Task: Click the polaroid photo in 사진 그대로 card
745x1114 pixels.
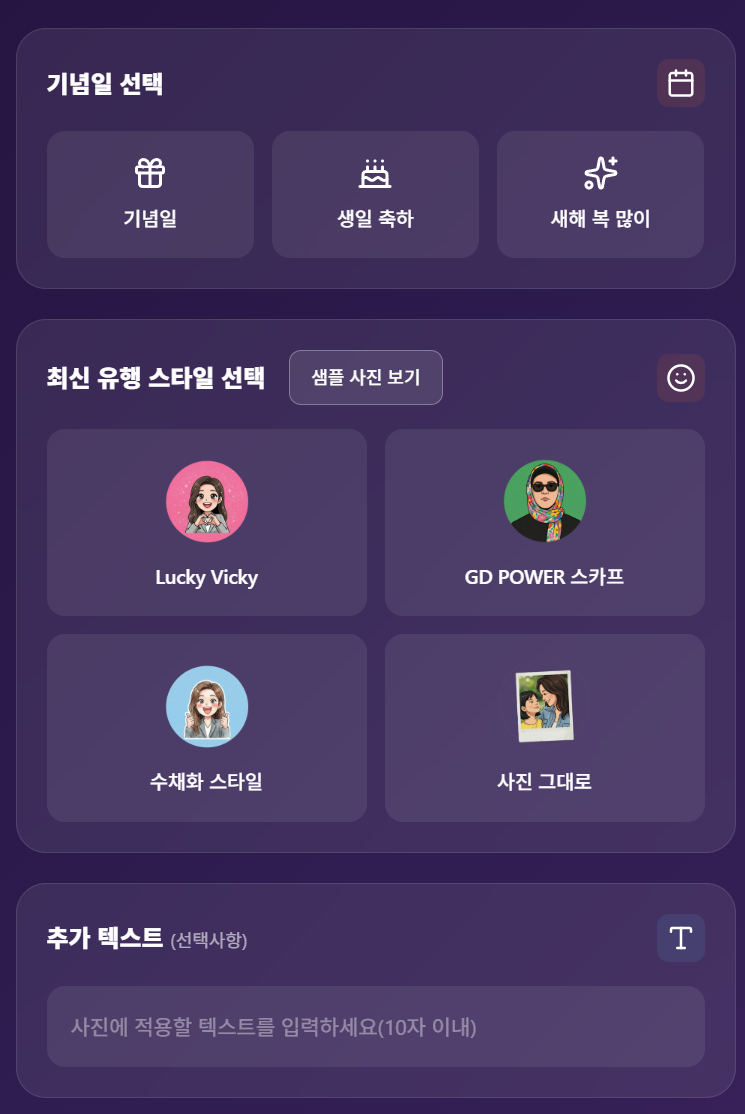Action: coord(544,706)
